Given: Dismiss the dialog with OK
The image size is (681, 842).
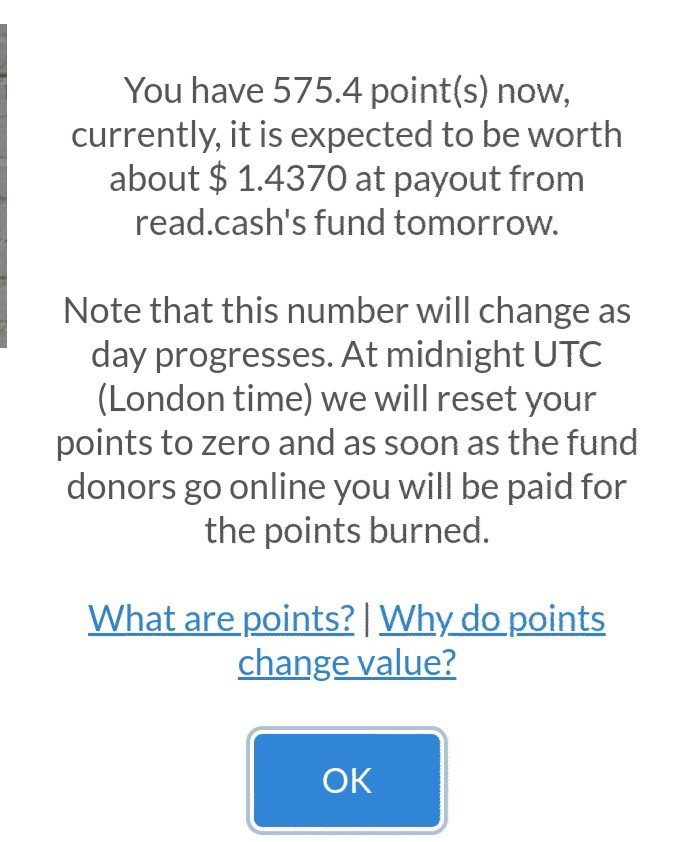Looking at the screenshot, I should (x=346, y=780).
